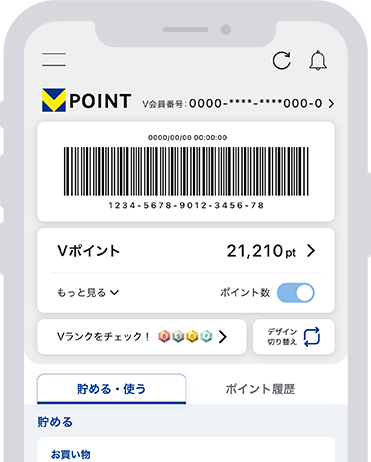Open the V member number details
The image size is (371, 462).
point(238,103)
